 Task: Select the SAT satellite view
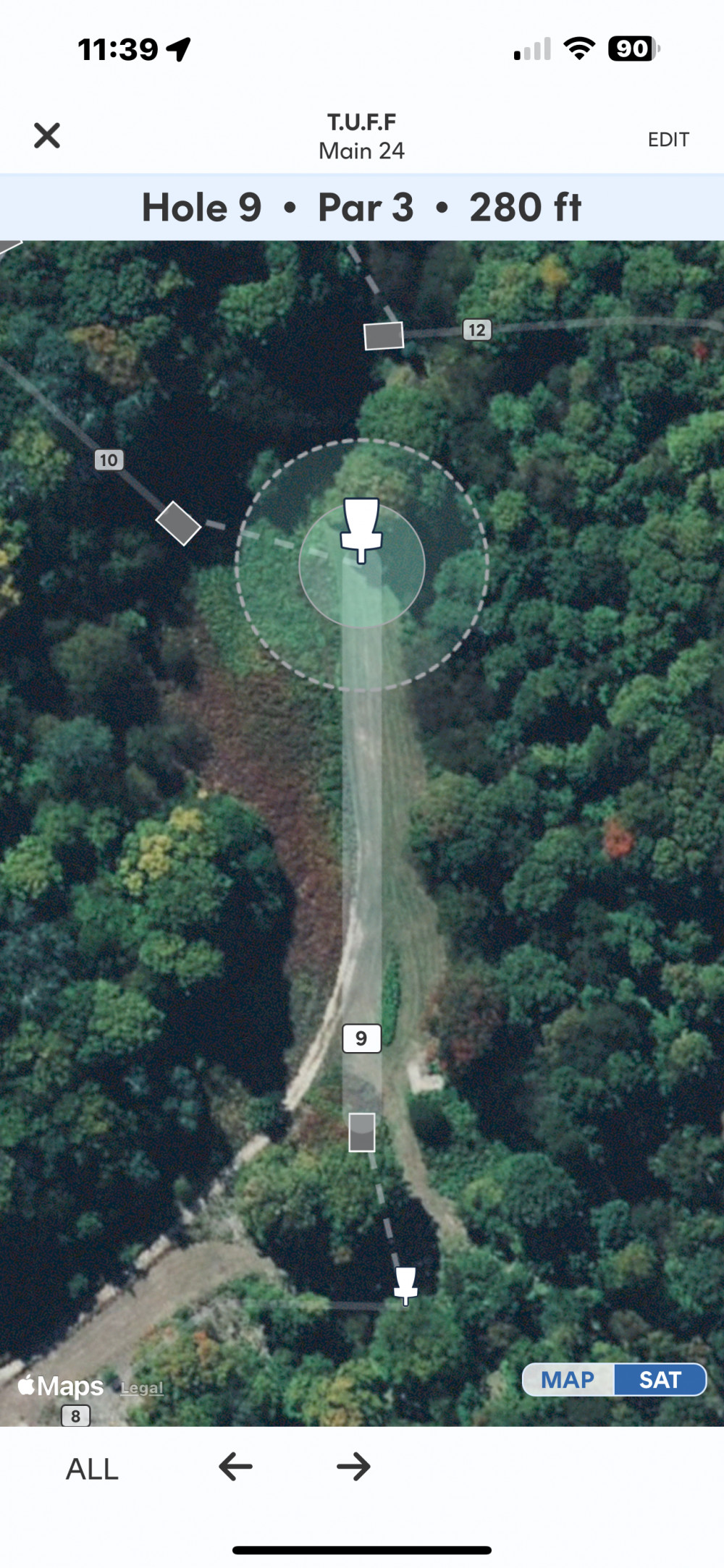coord(660,1380)
